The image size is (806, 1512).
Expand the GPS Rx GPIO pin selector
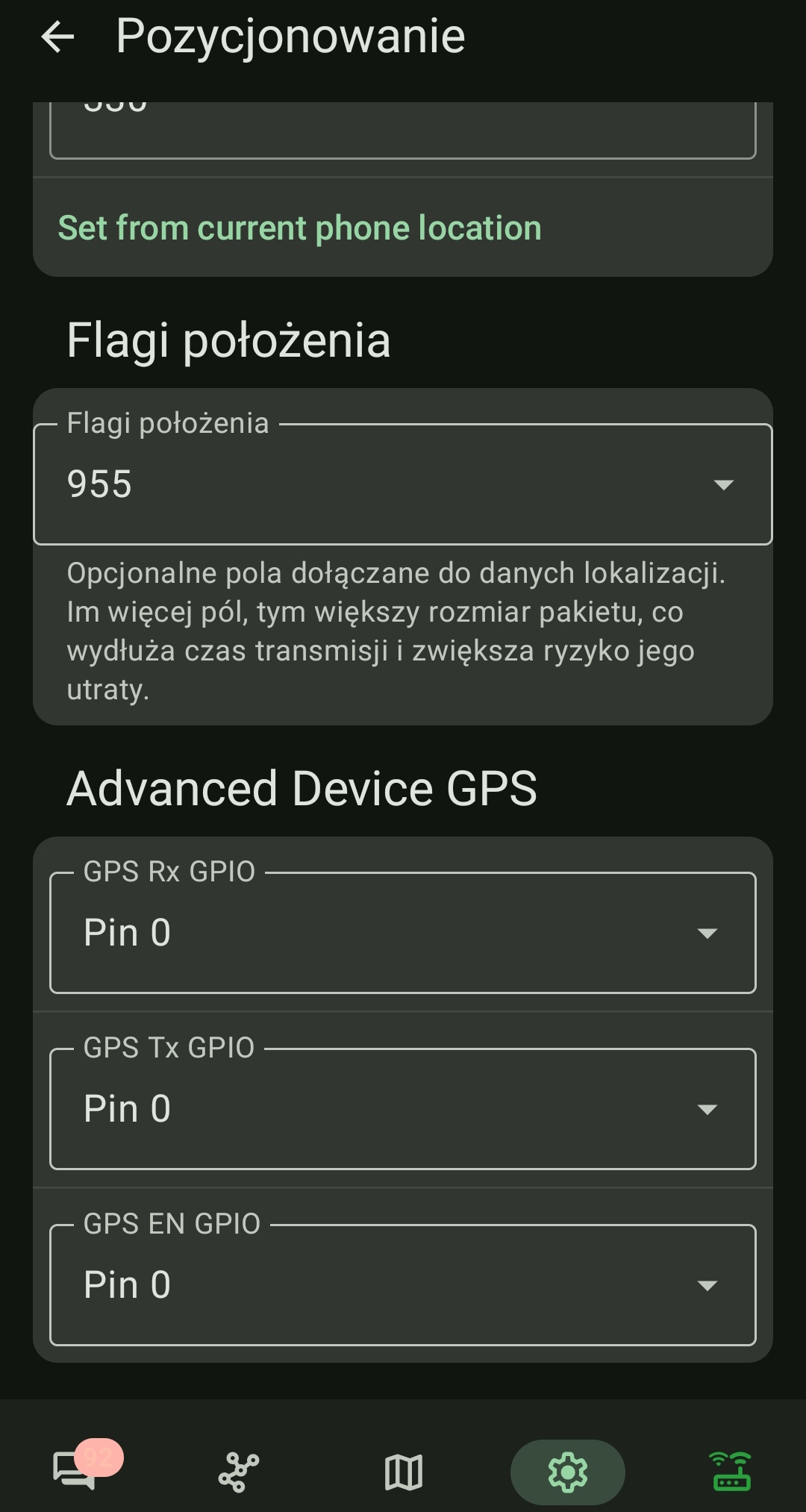click(x=403, y=933)
